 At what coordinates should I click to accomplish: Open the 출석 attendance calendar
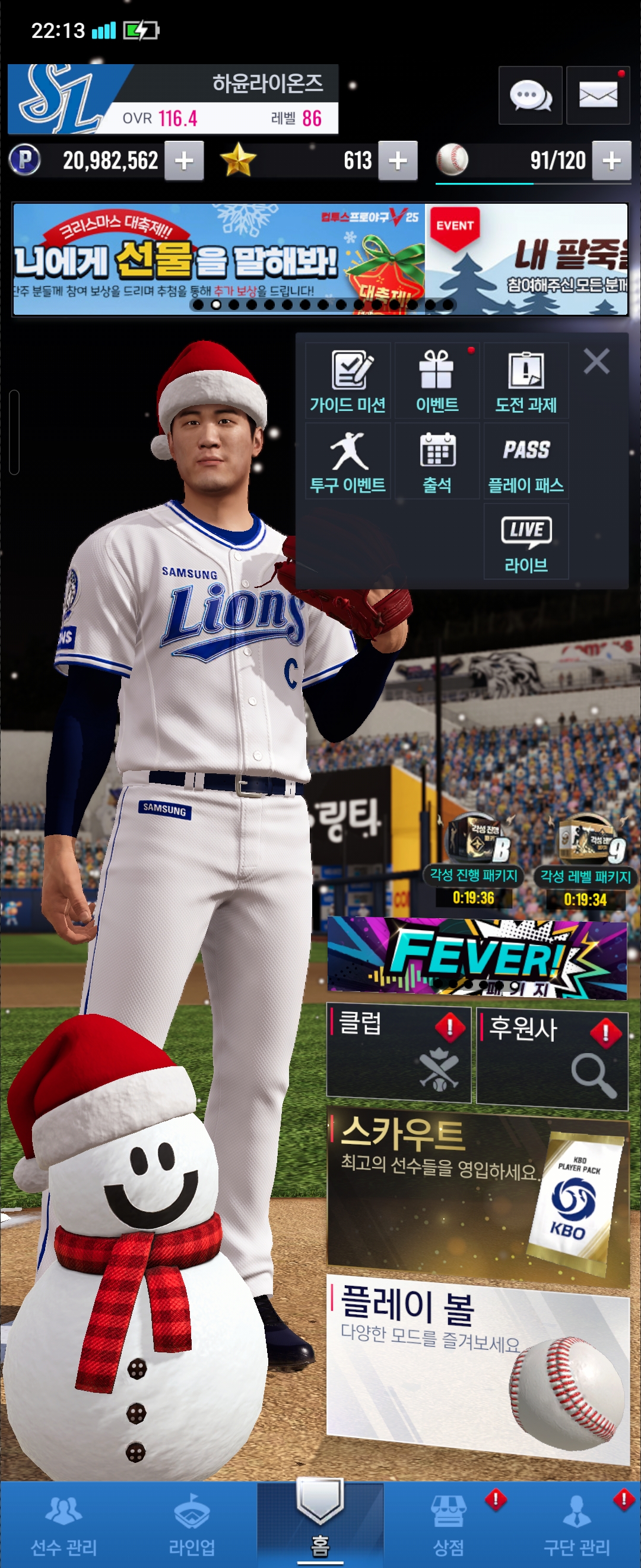(x=437, y=461)
